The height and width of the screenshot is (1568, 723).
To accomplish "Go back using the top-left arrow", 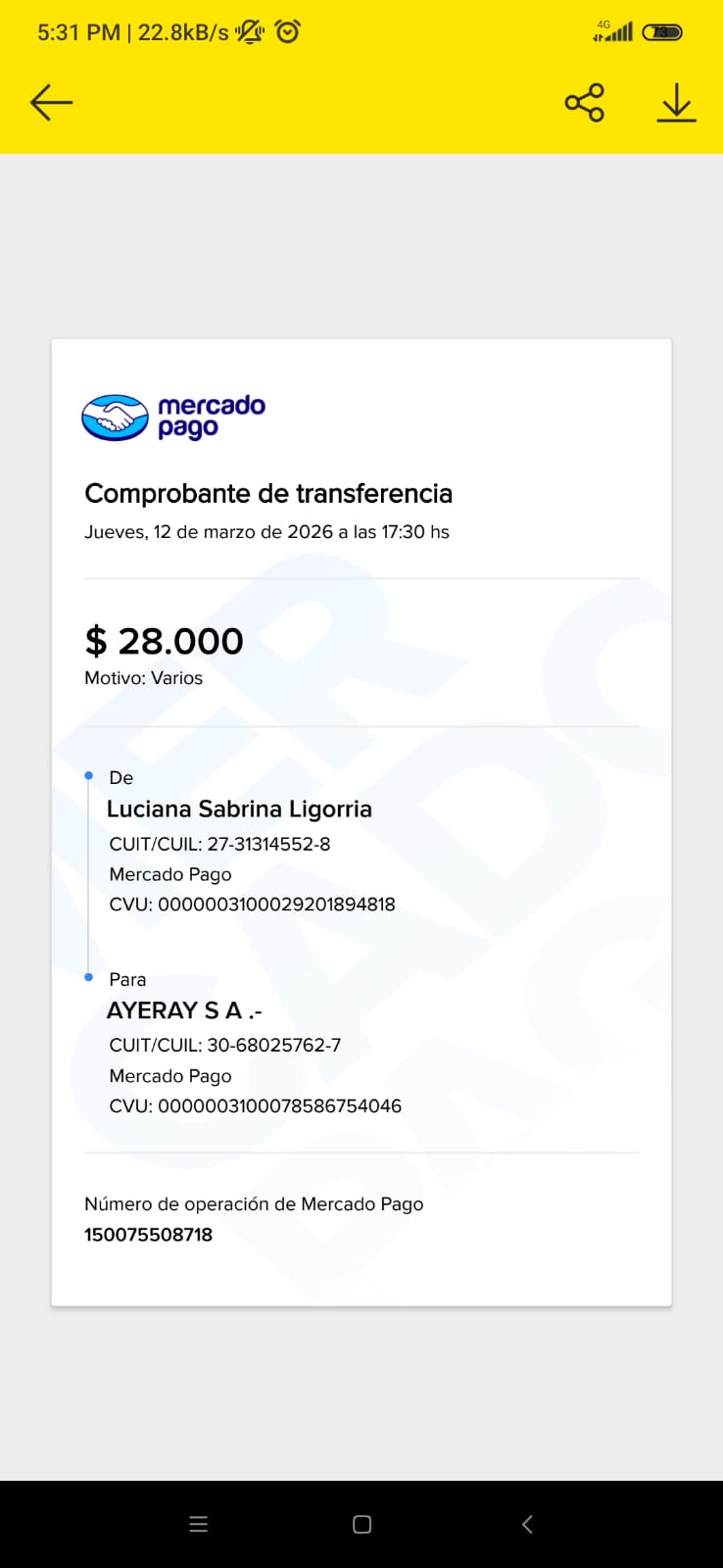I will (52, 102).
